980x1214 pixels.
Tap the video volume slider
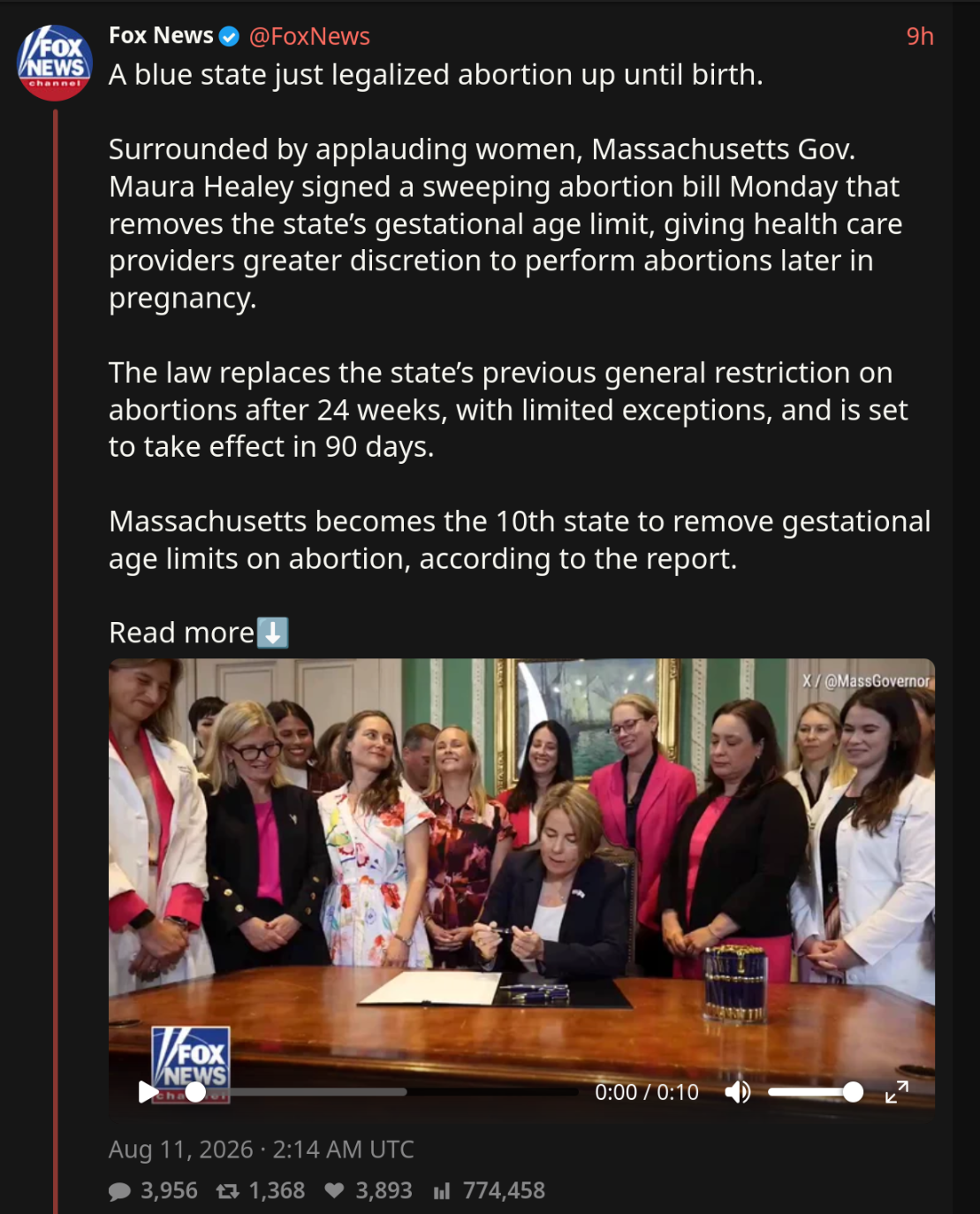pyautogui.click(x=815, y=1092)
